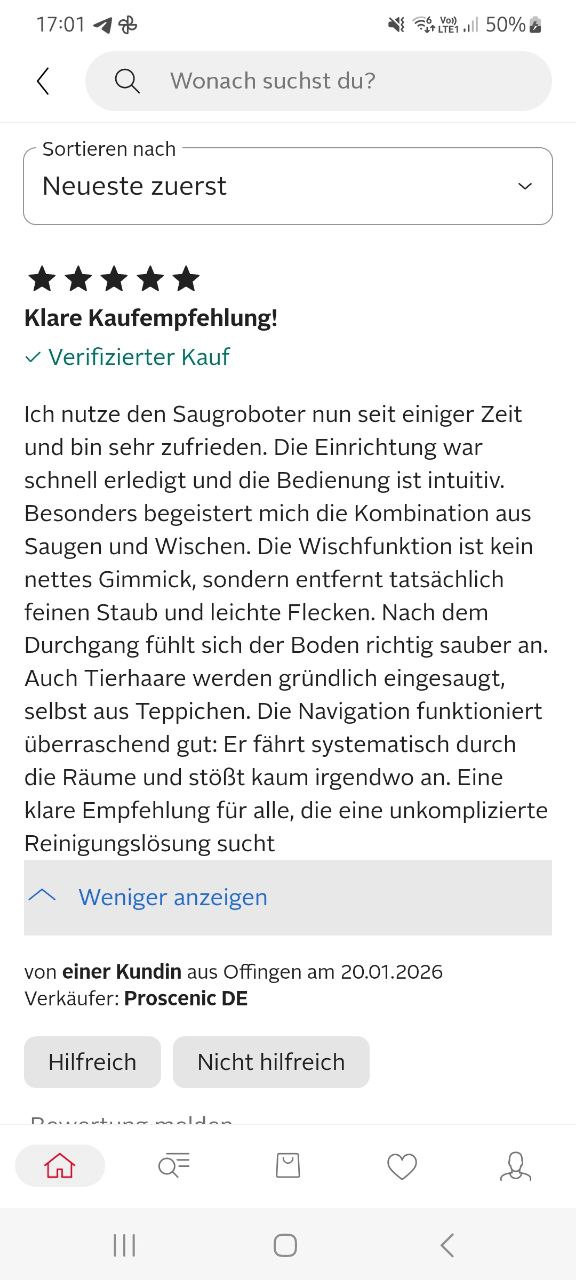Mark the review as "Hilfreich"
Screen dimensions: 576x1280
pos(92,1062)
